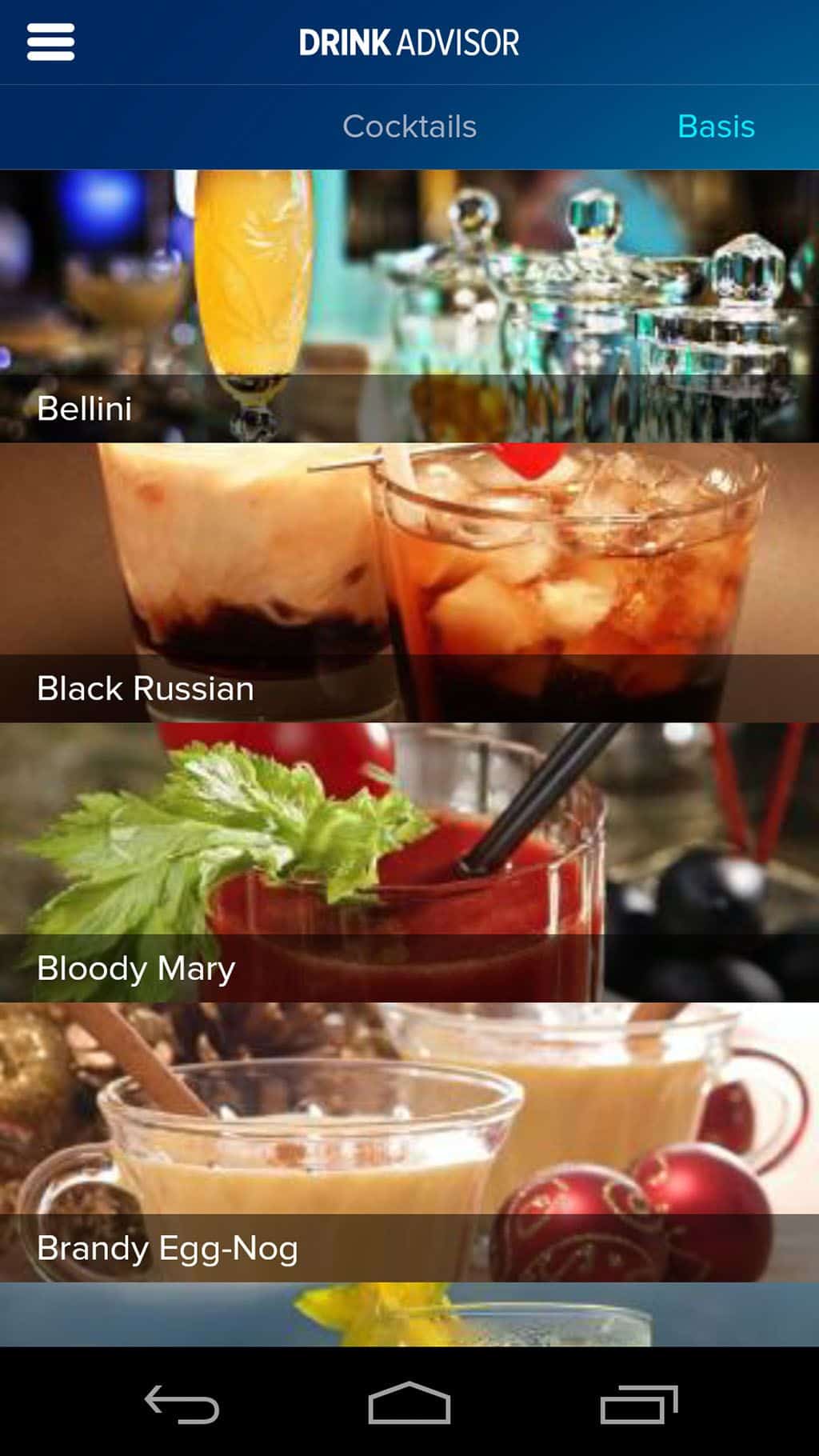The width and height of the screenshot is (819, 1456).
Task: Tap the system home button
Action: pyautogui.click(x=409, y=1403)
